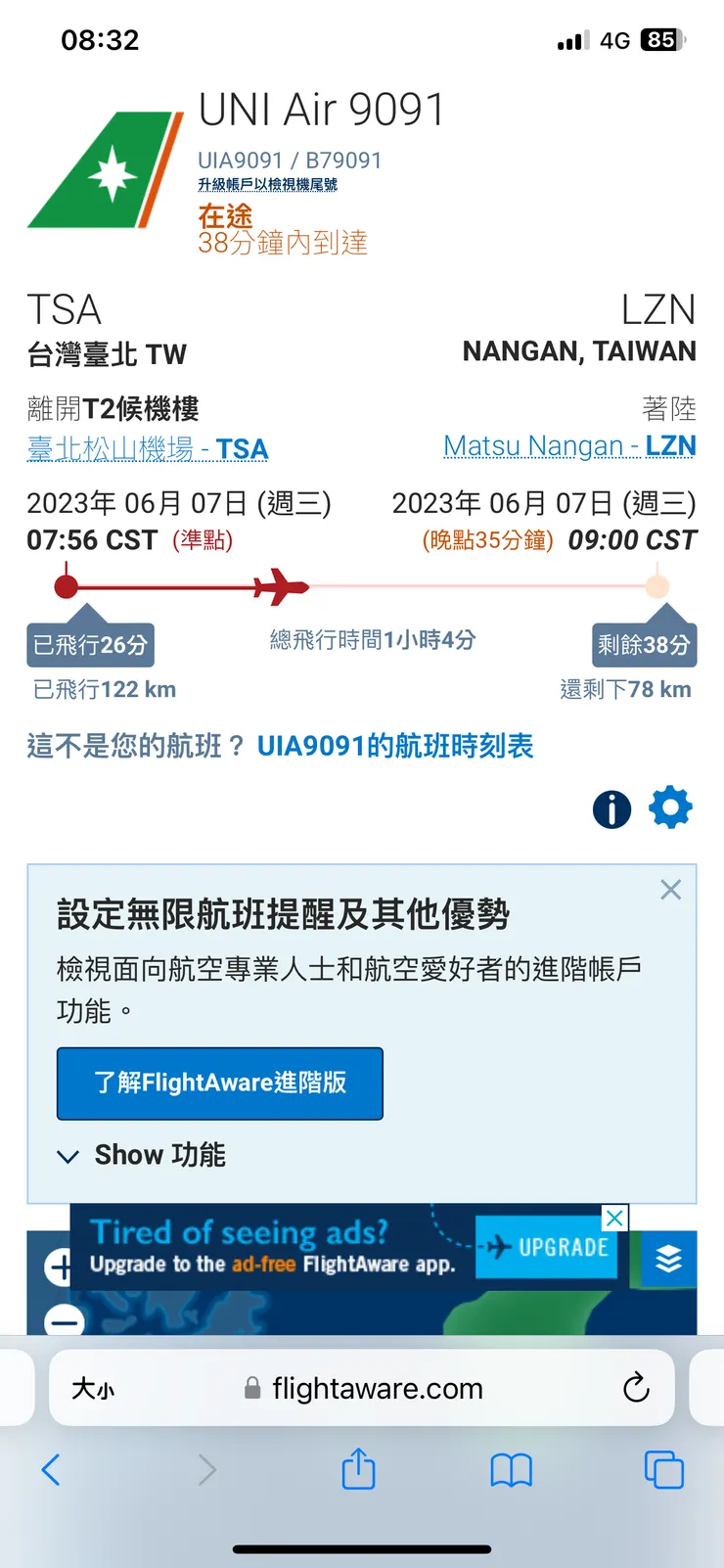The image size is (724, 1568).
Task: Dismiss the premium features banner
Action: pyautogui.click(x=670, y=890)
